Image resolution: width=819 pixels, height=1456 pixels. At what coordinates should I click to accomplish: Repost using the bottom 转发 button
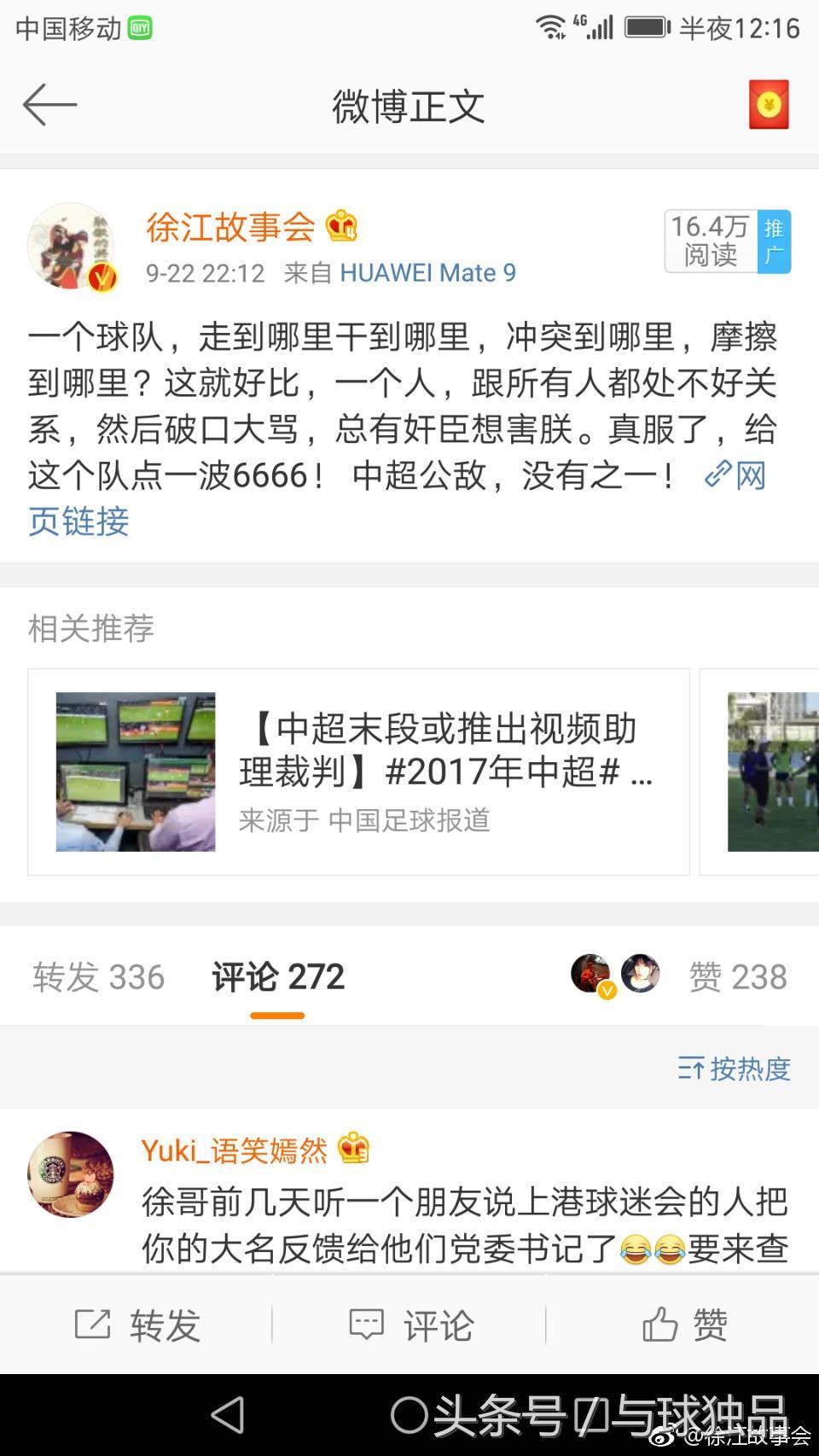click(136, 1325)
